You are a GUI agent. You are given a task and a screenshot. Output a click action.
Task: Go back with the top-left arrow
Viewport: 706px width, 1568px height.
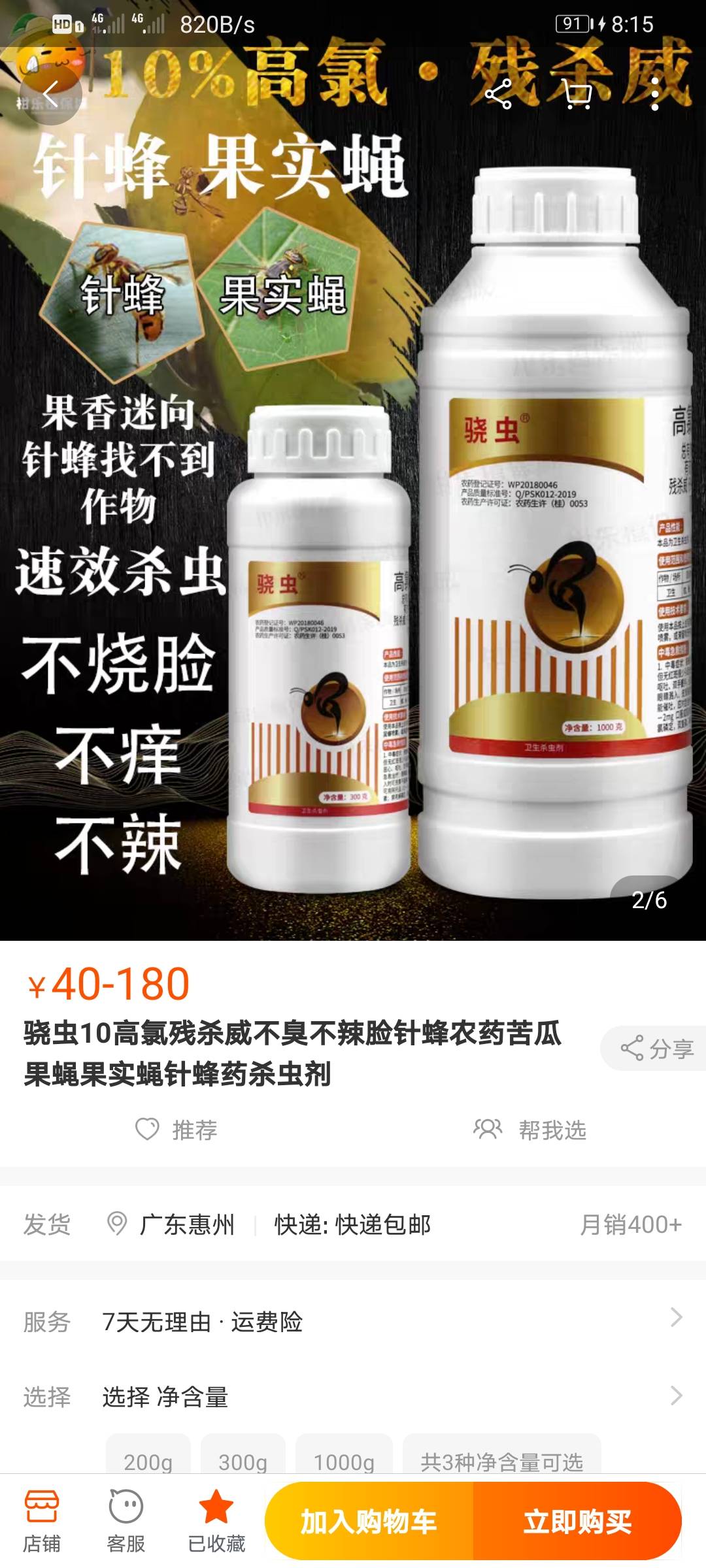coord(50,95)
